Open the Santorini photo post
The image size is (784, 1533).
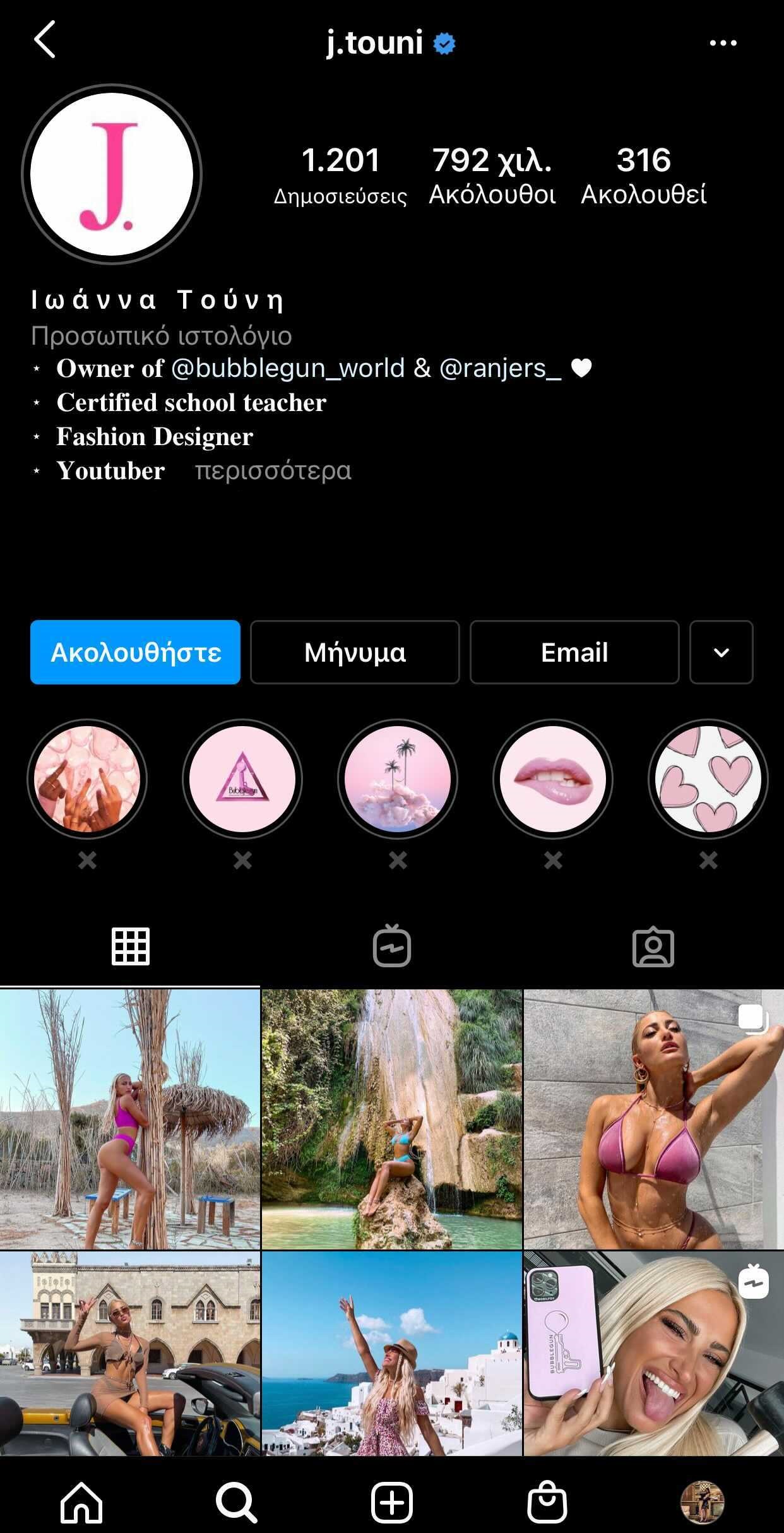391,1354
